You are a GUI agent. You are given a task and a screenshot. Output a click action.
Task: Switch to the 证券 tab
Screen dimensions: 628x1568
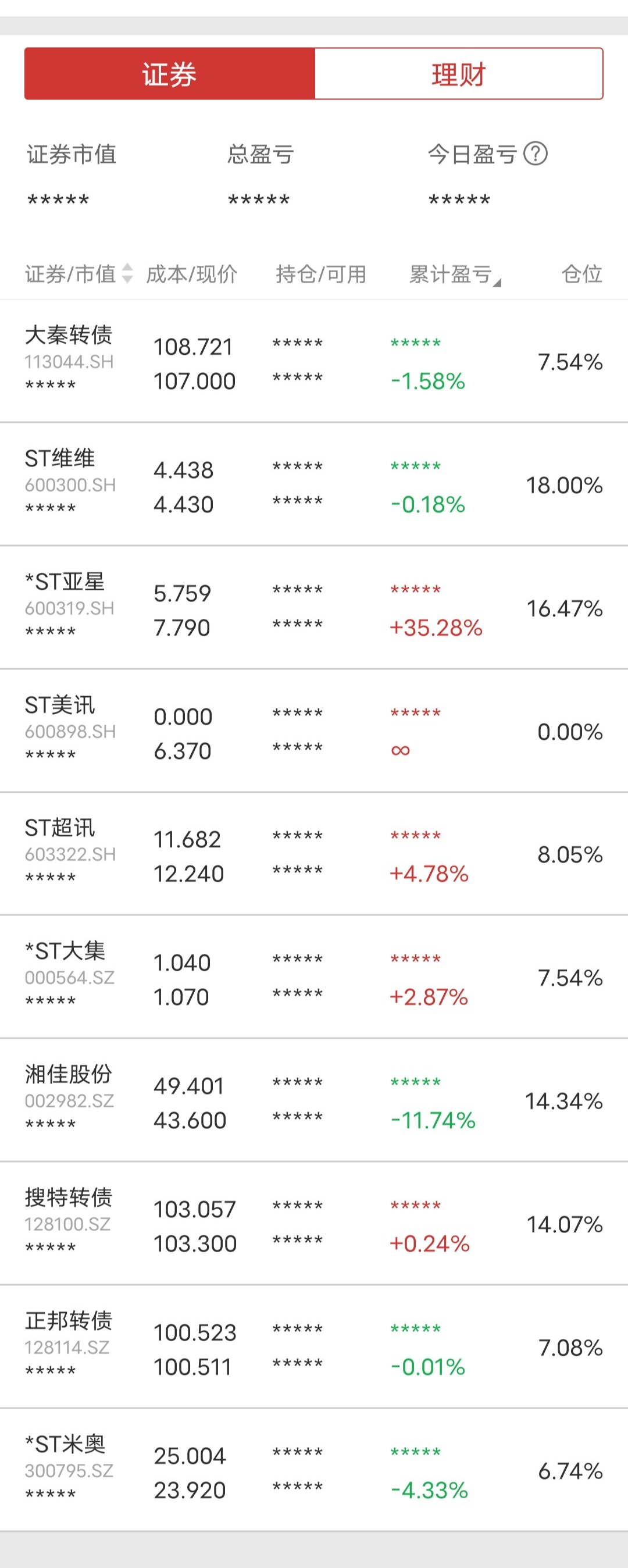169,74
